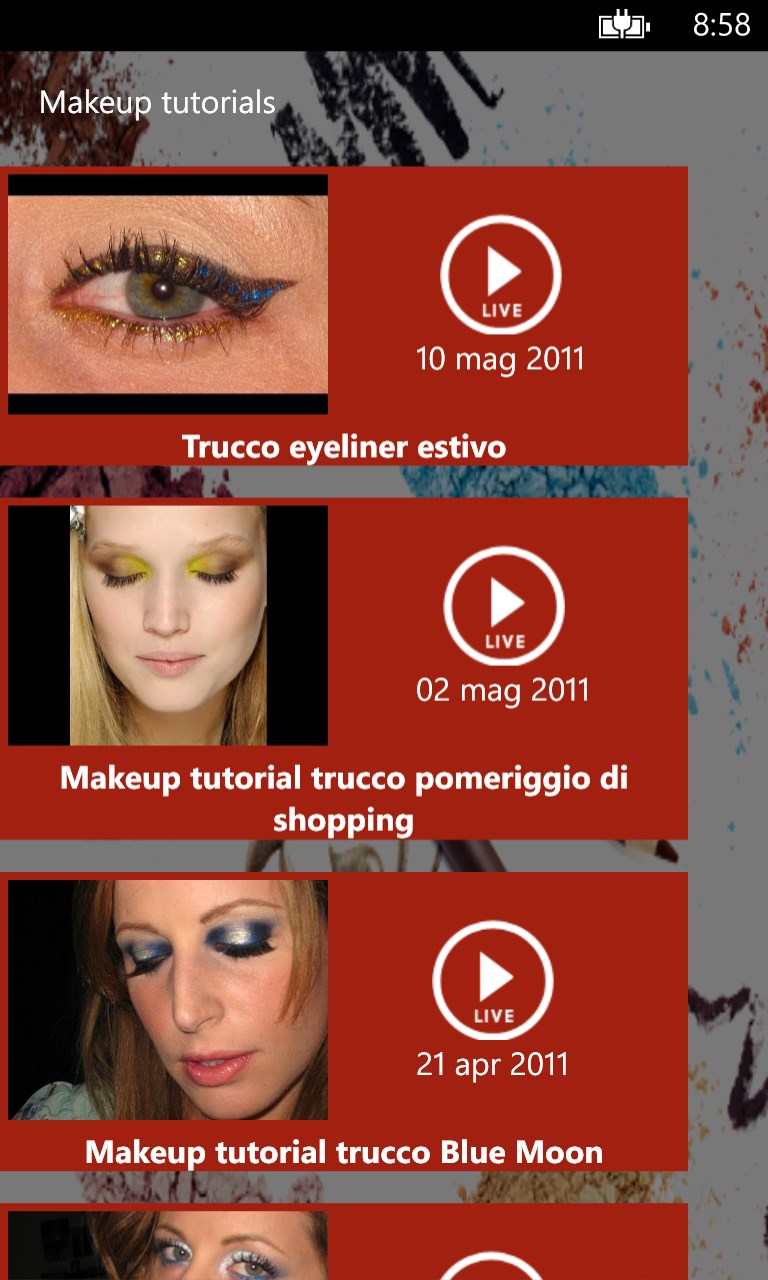Open the Trucco eyeliner estivo eye thumbnail
Image resolution: width=768 pixels, height=1280 pixels.
[168, 294]
